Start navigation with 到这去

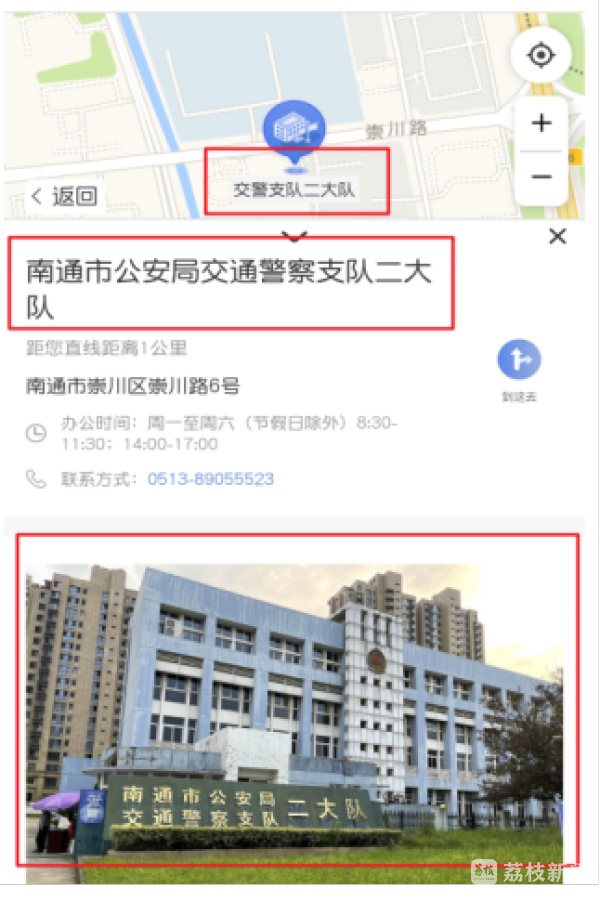point(519,362)
